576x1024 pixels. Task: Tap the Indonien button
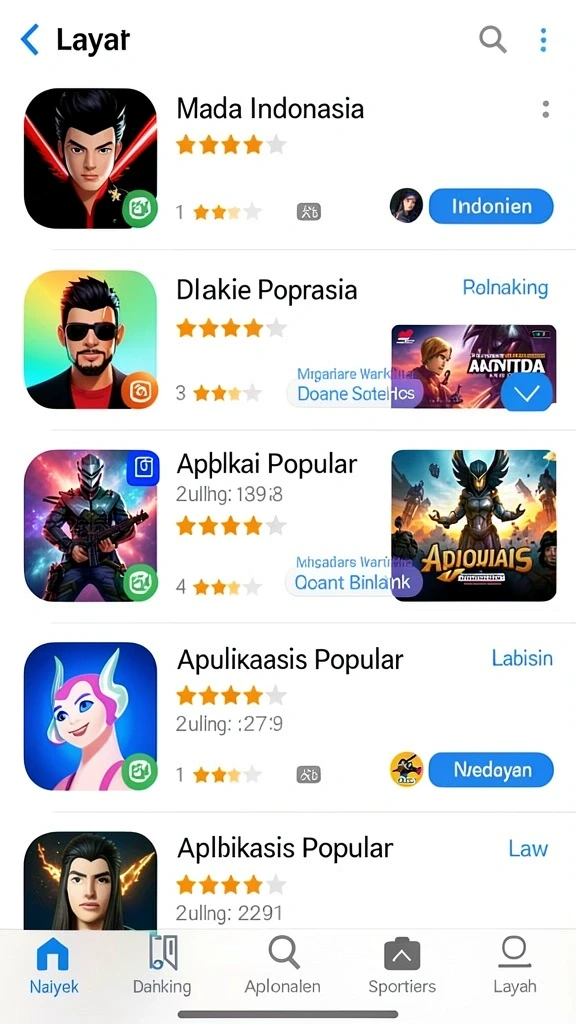coord(491,206)
